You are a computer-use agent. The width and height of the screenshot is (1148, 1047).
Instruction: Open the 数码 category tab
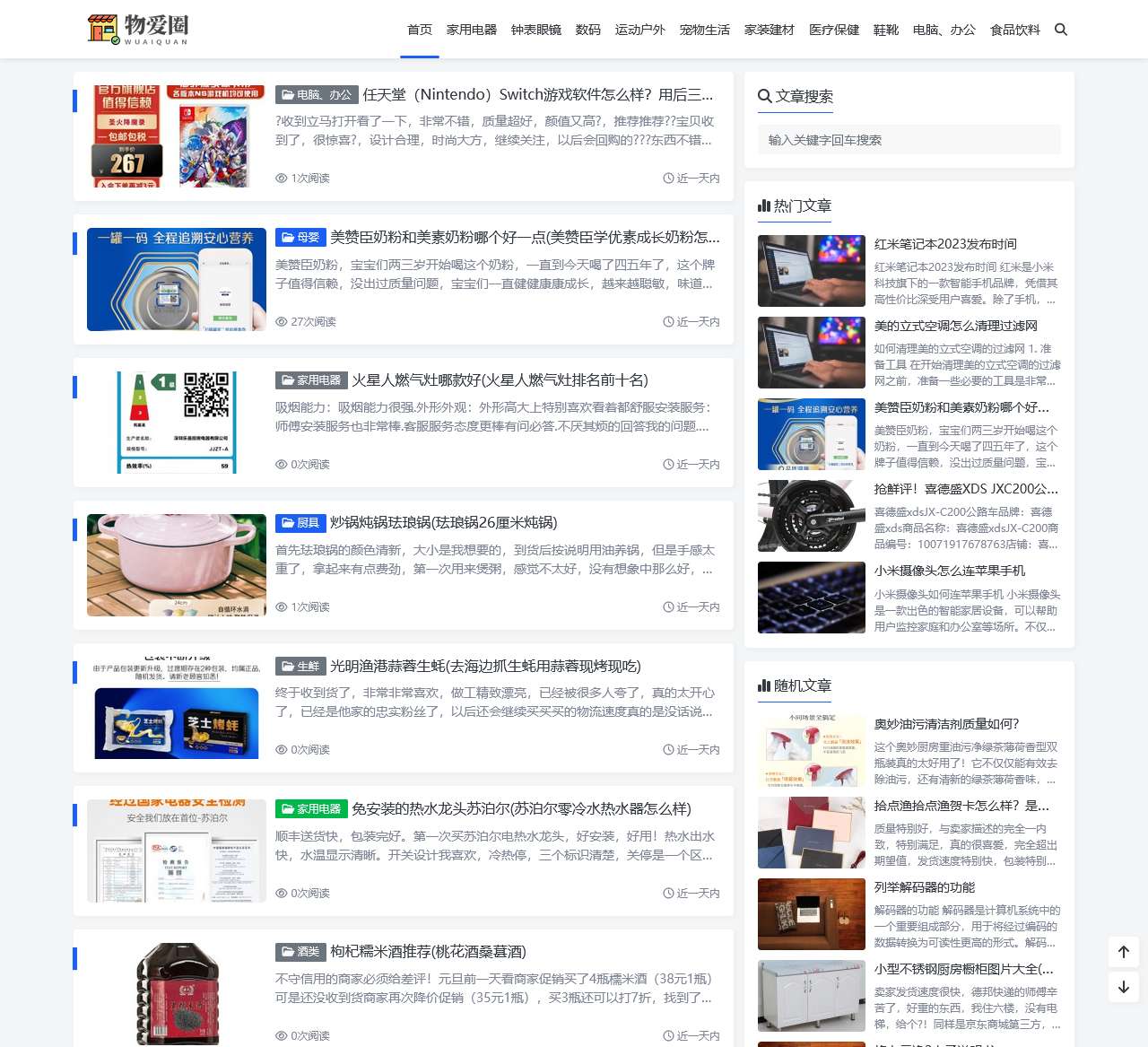tap(588, 30)
